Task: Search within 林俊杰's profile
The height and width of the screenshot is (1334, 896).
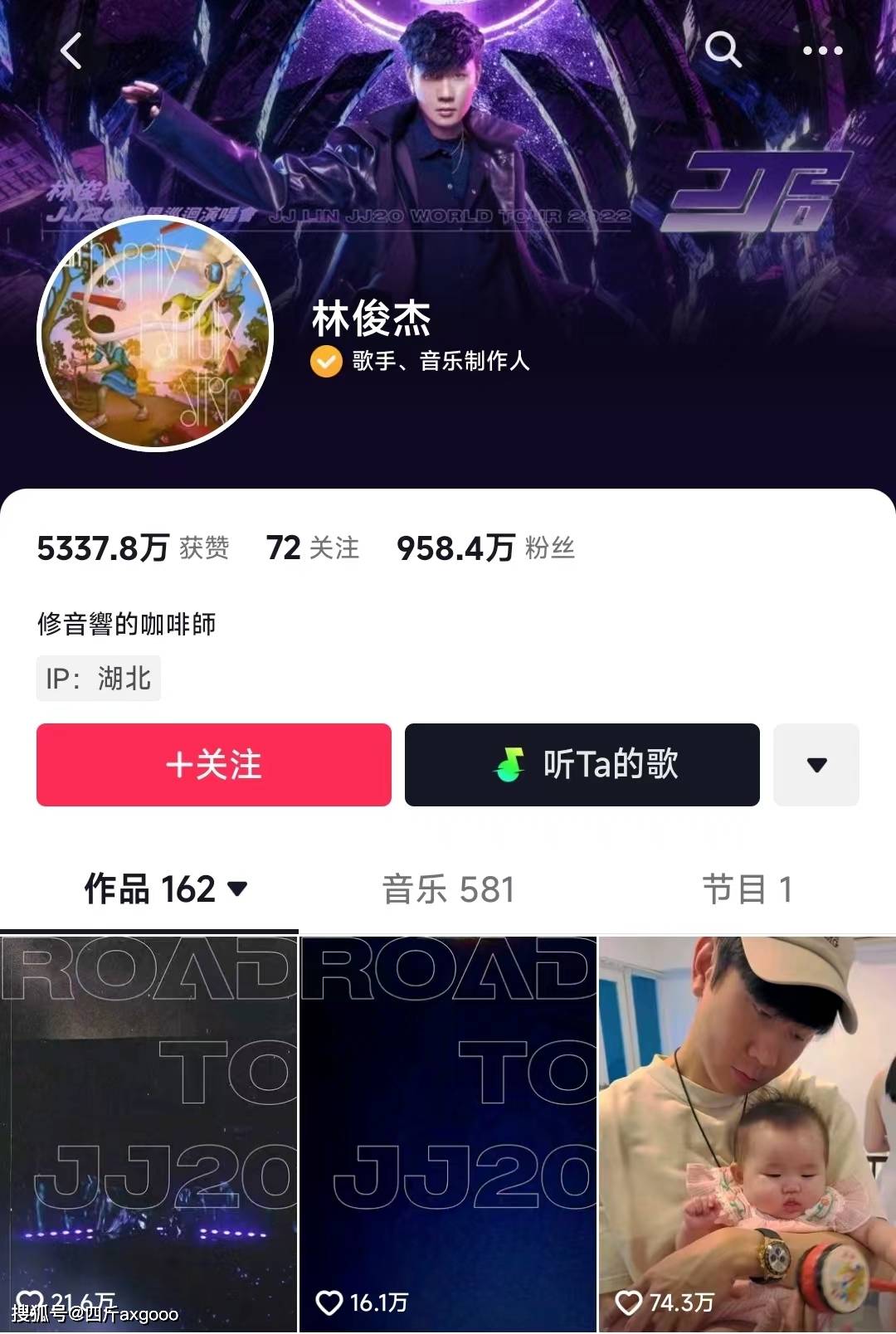Action: 723,50
